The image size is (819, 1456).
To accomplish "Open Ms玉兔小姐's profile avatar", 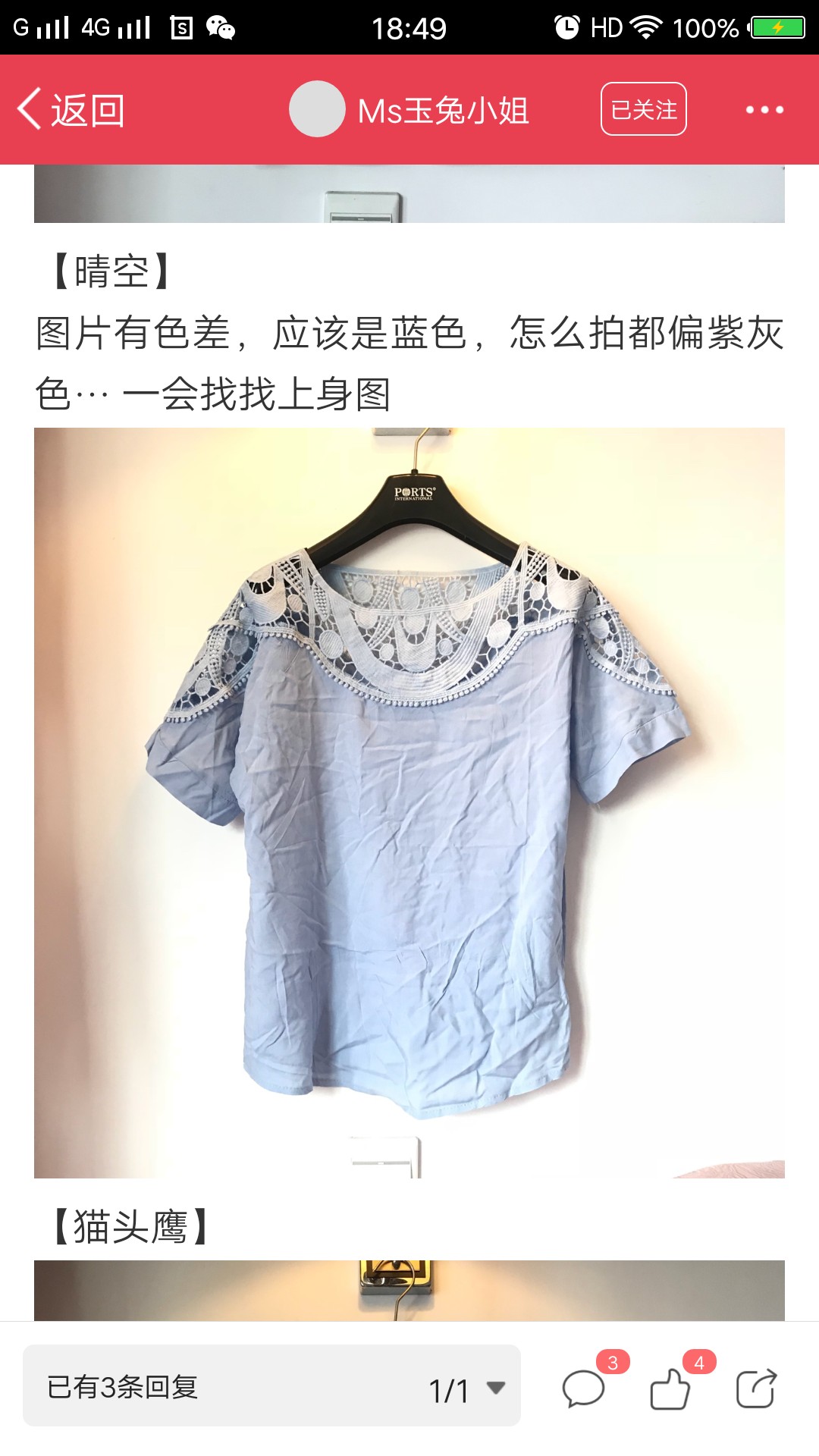I will pos(317,109).
